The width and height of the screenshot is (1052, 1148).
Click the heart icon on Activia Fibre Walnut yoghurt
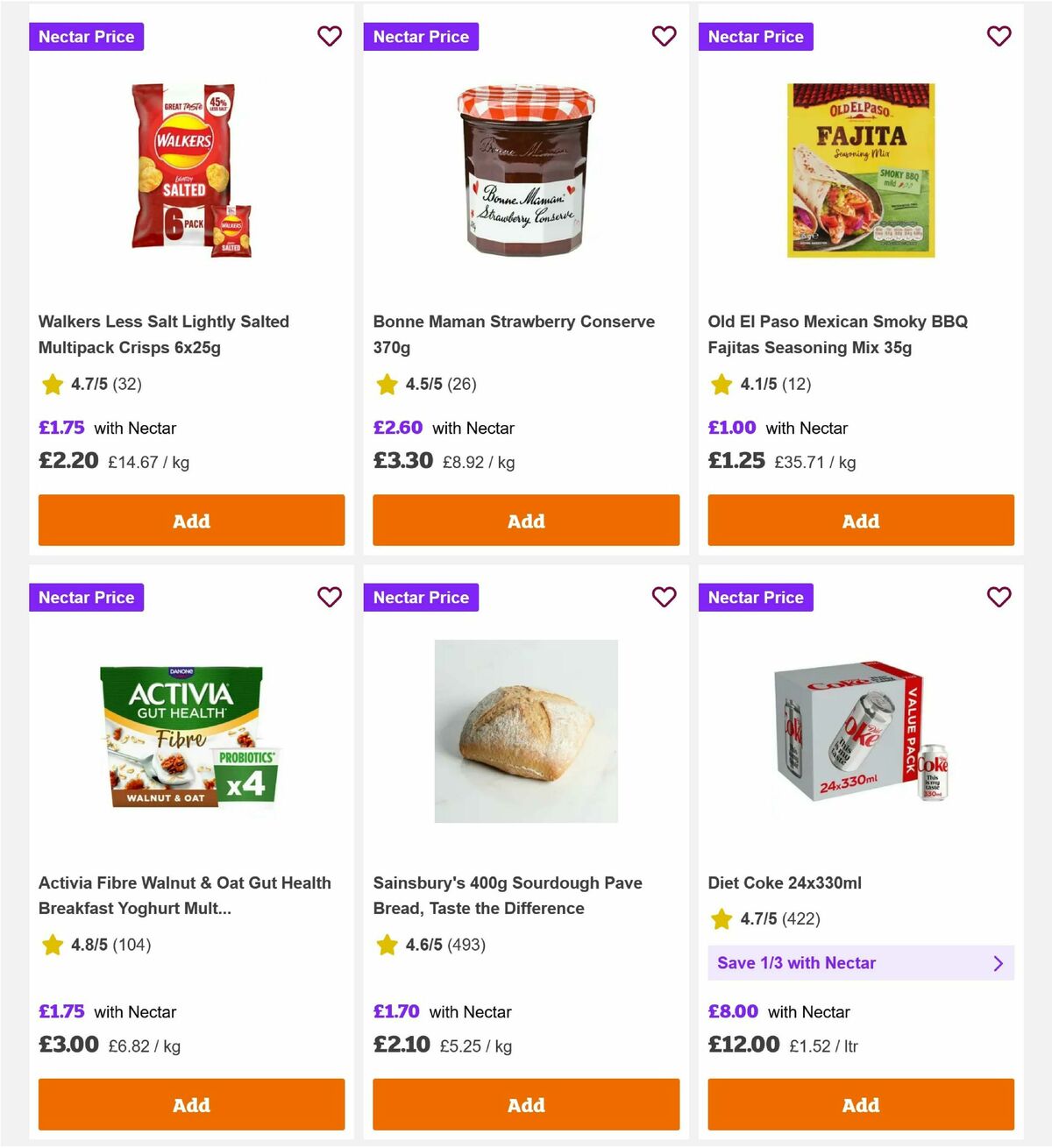[x=330, y=597]
